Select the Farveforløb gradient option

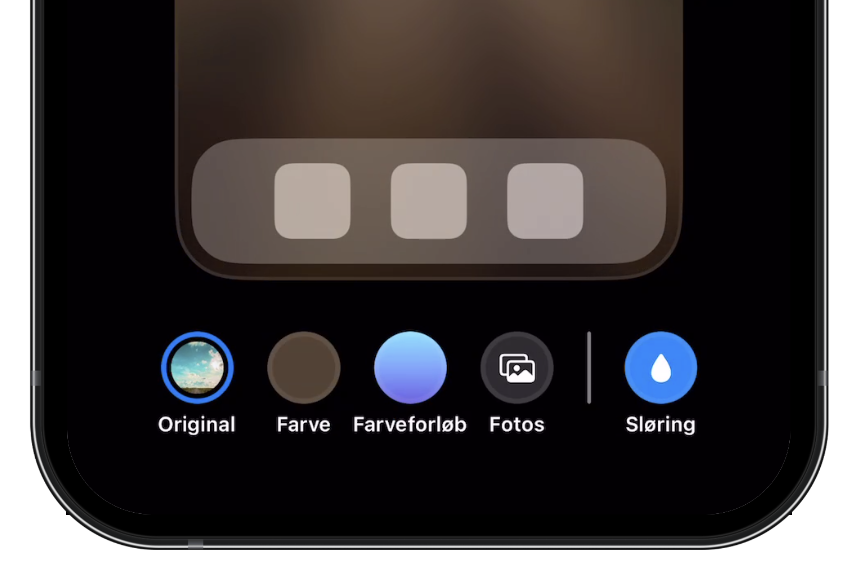(410, 367)
